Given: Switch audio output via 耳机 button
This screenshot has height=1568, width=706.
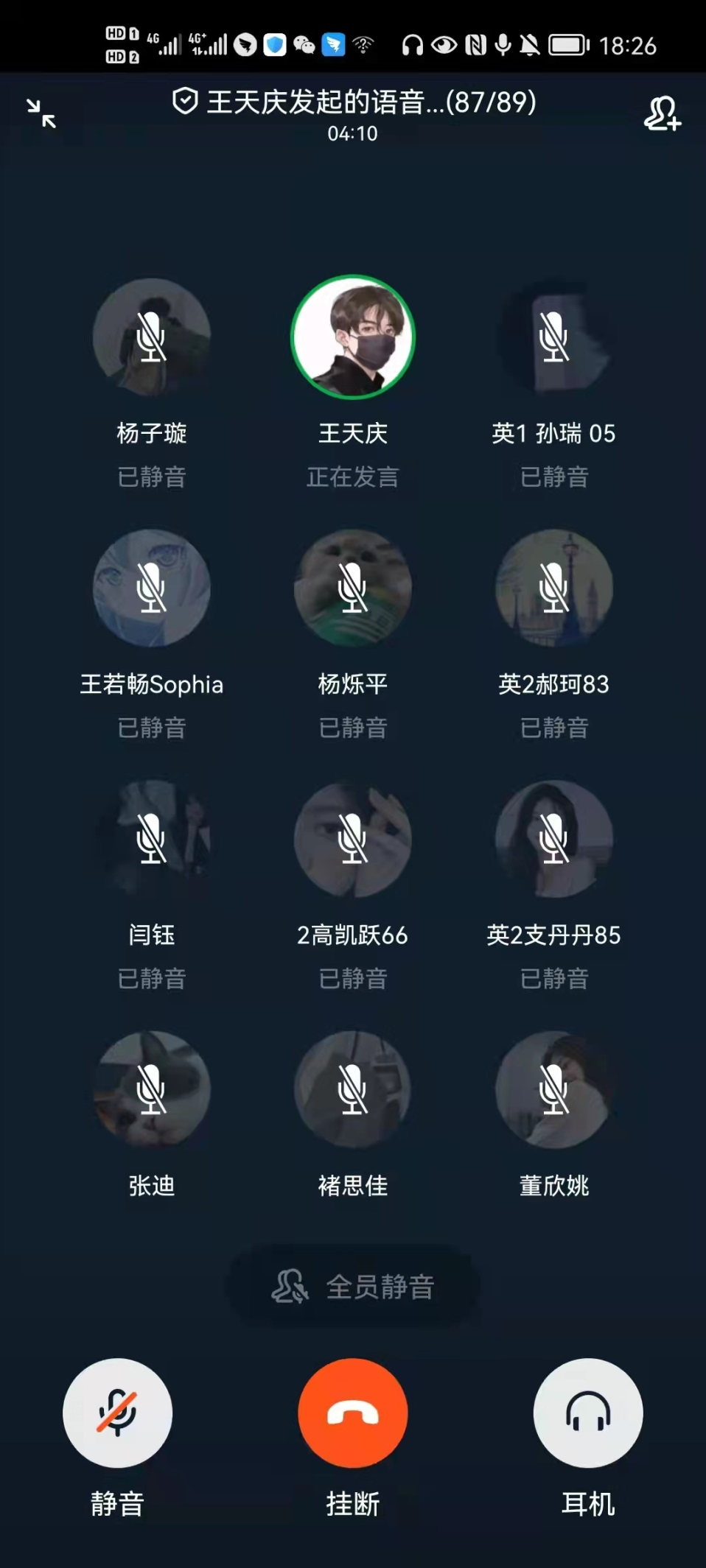Looking at the screenshot, I should click(x=587, y=1413).
